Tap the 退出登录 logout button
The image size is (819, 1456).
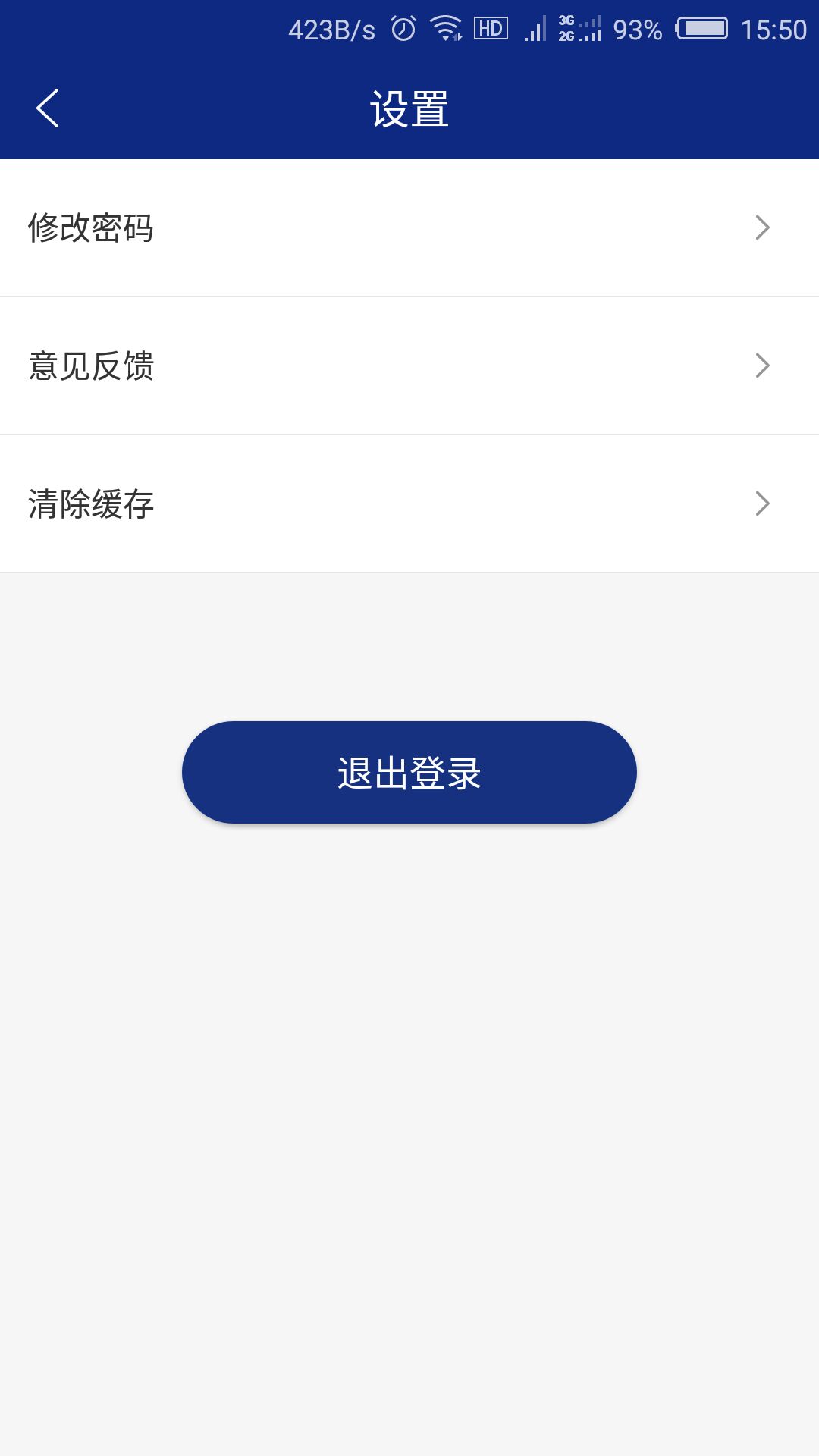[x=409, y=772]
